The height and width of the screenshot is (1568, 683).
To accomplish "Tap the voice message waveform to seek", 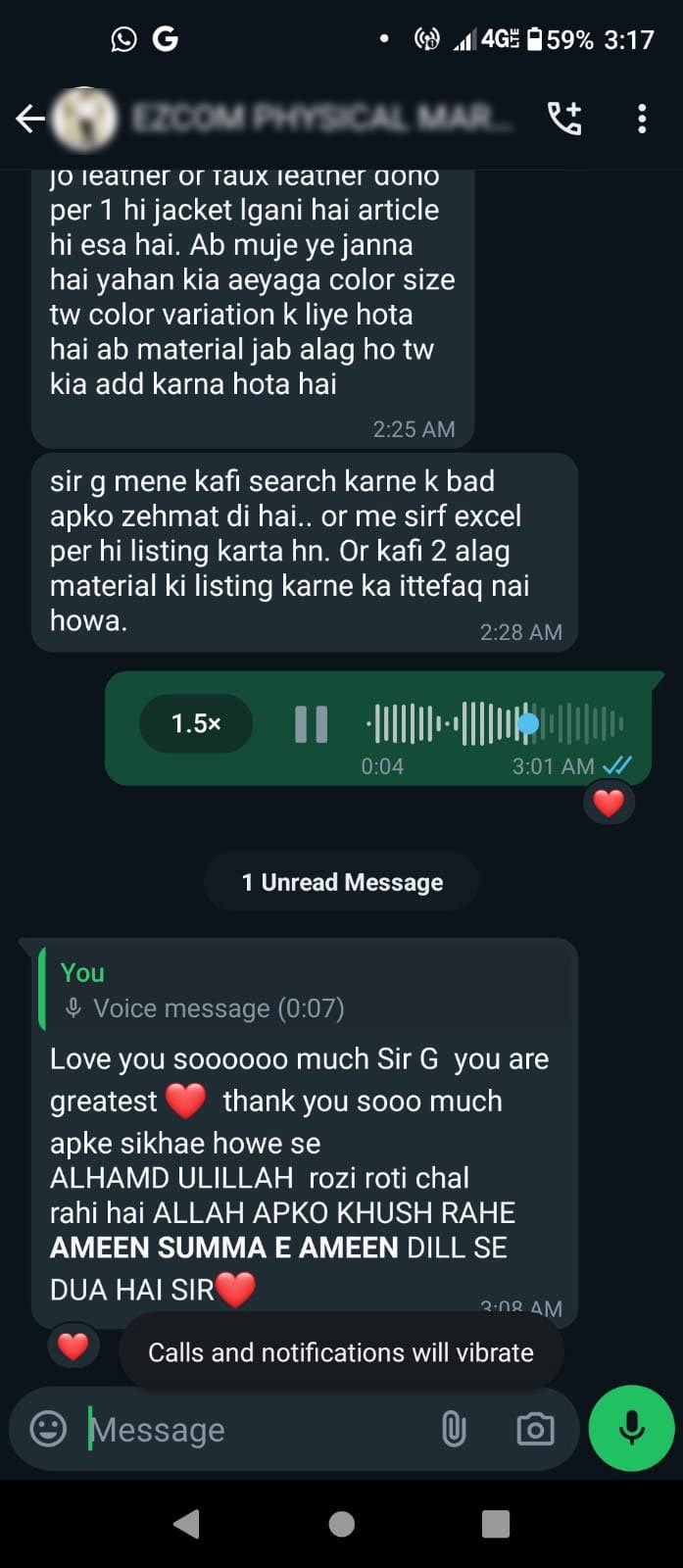I will 495,724.
